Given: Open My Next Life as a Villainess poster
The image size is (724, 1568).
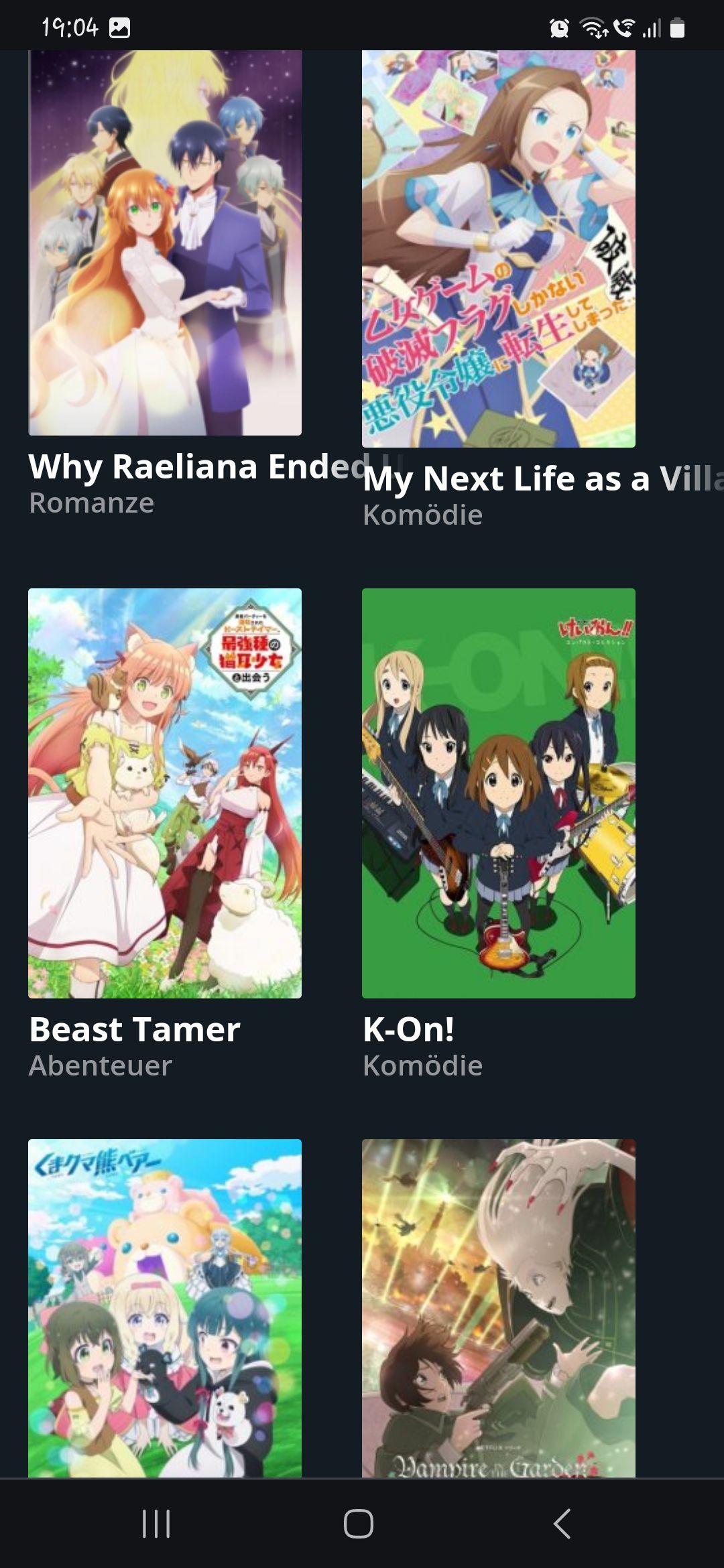Looking at the screenshot, I should (498, 248).
